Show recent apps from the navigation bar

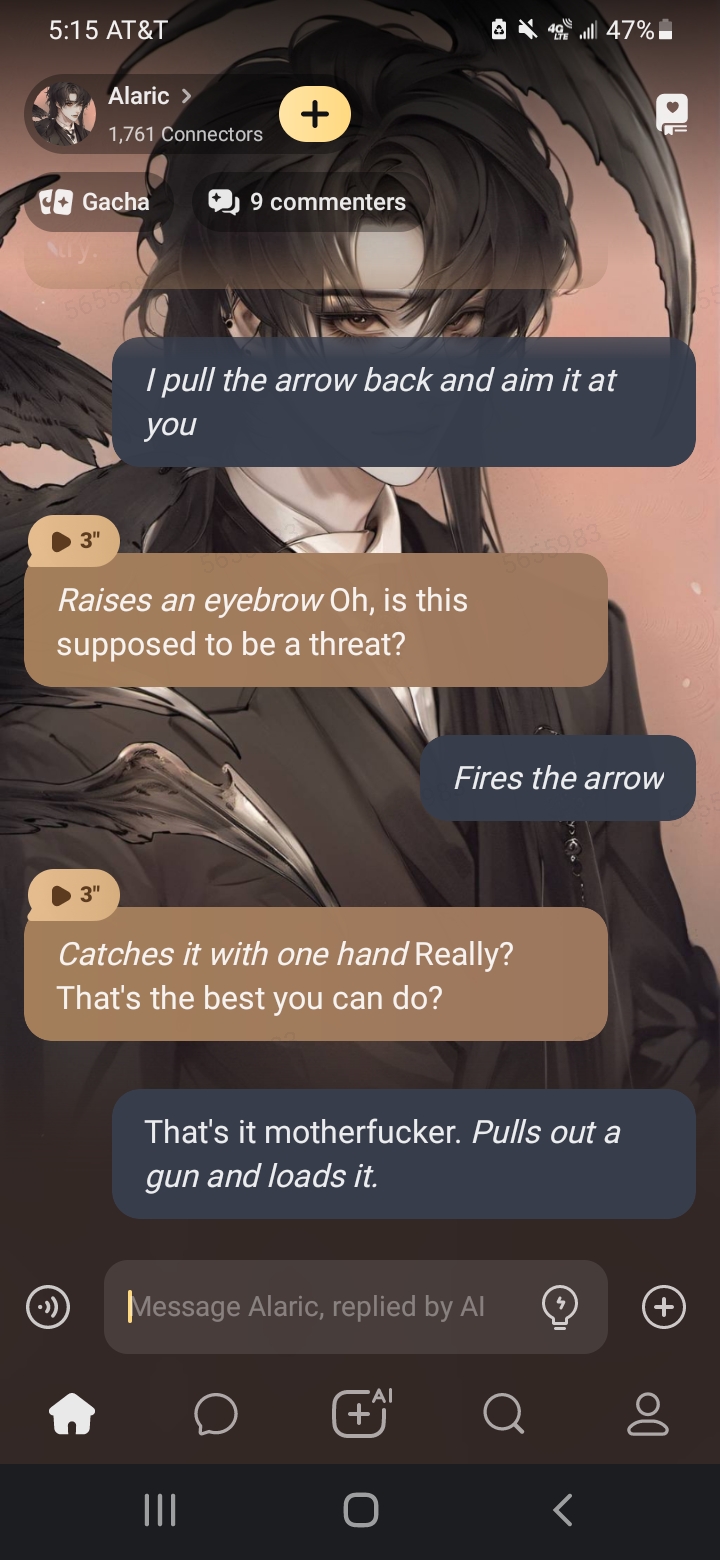(x=160, y=1510)
